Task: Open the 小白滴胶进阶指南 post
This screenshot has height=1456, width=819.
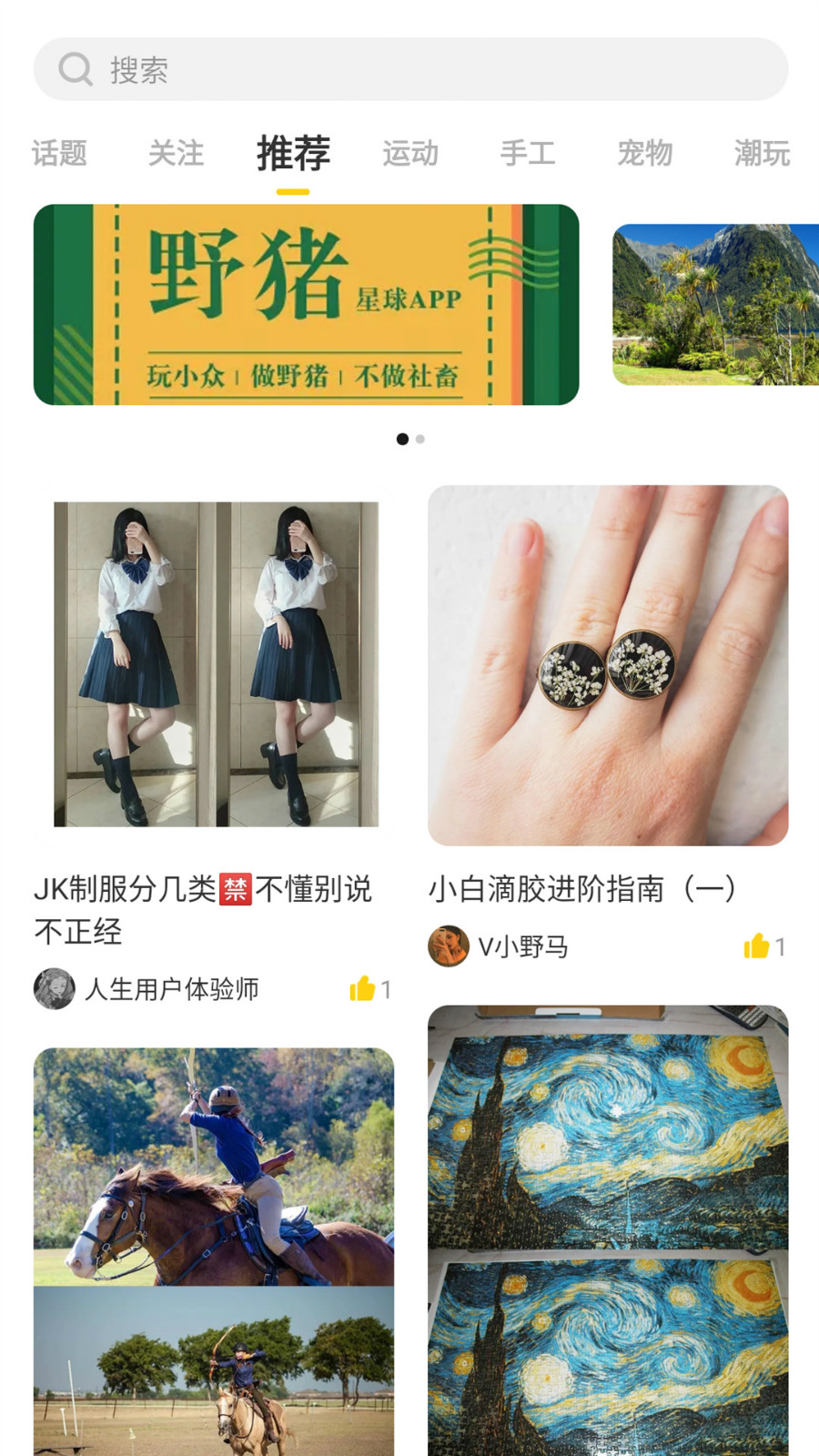Action: point(608,665)
